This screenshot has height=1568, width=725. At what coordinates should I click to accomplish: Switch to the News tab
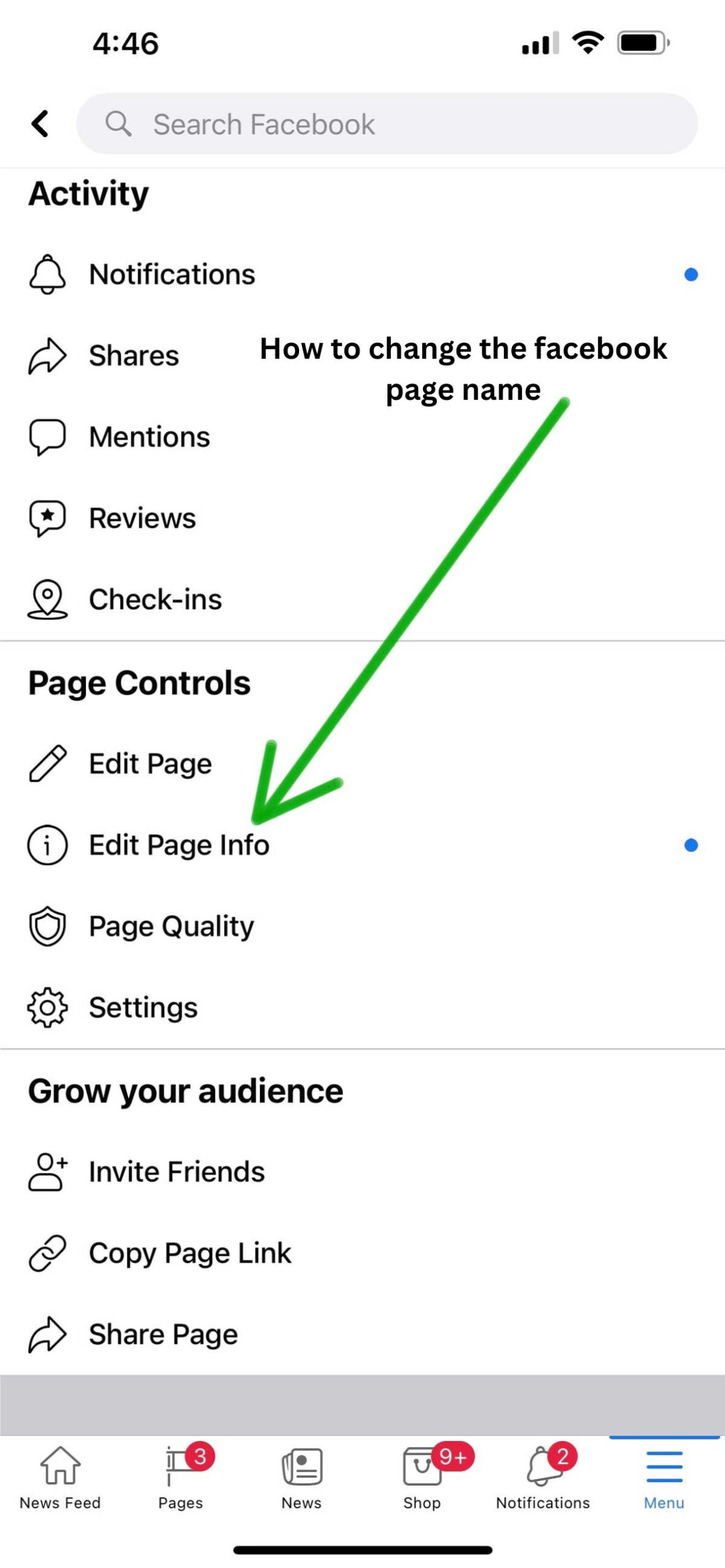pyautogui.click(x=302, y=1477)
